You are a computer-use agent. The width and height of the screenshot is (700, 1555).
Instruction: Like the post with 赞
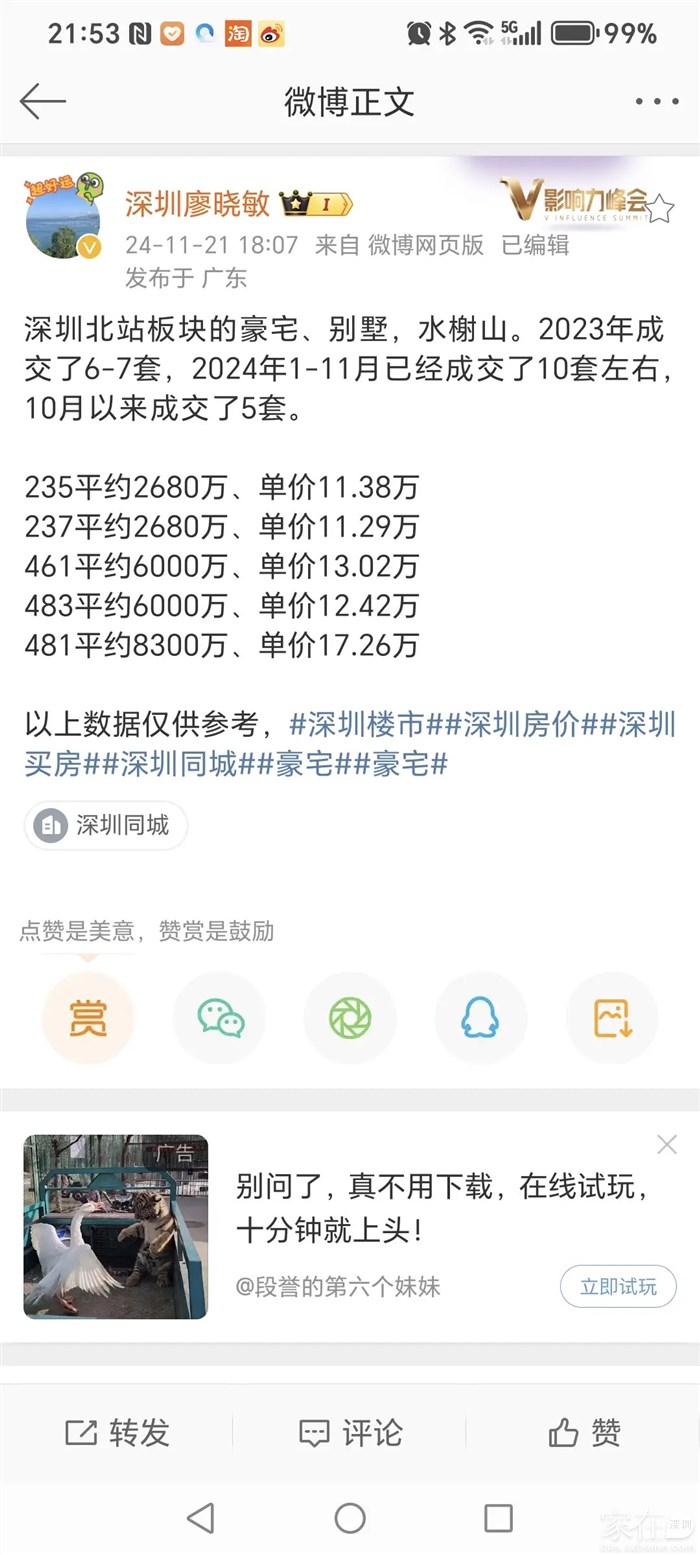coord(584,1433)
